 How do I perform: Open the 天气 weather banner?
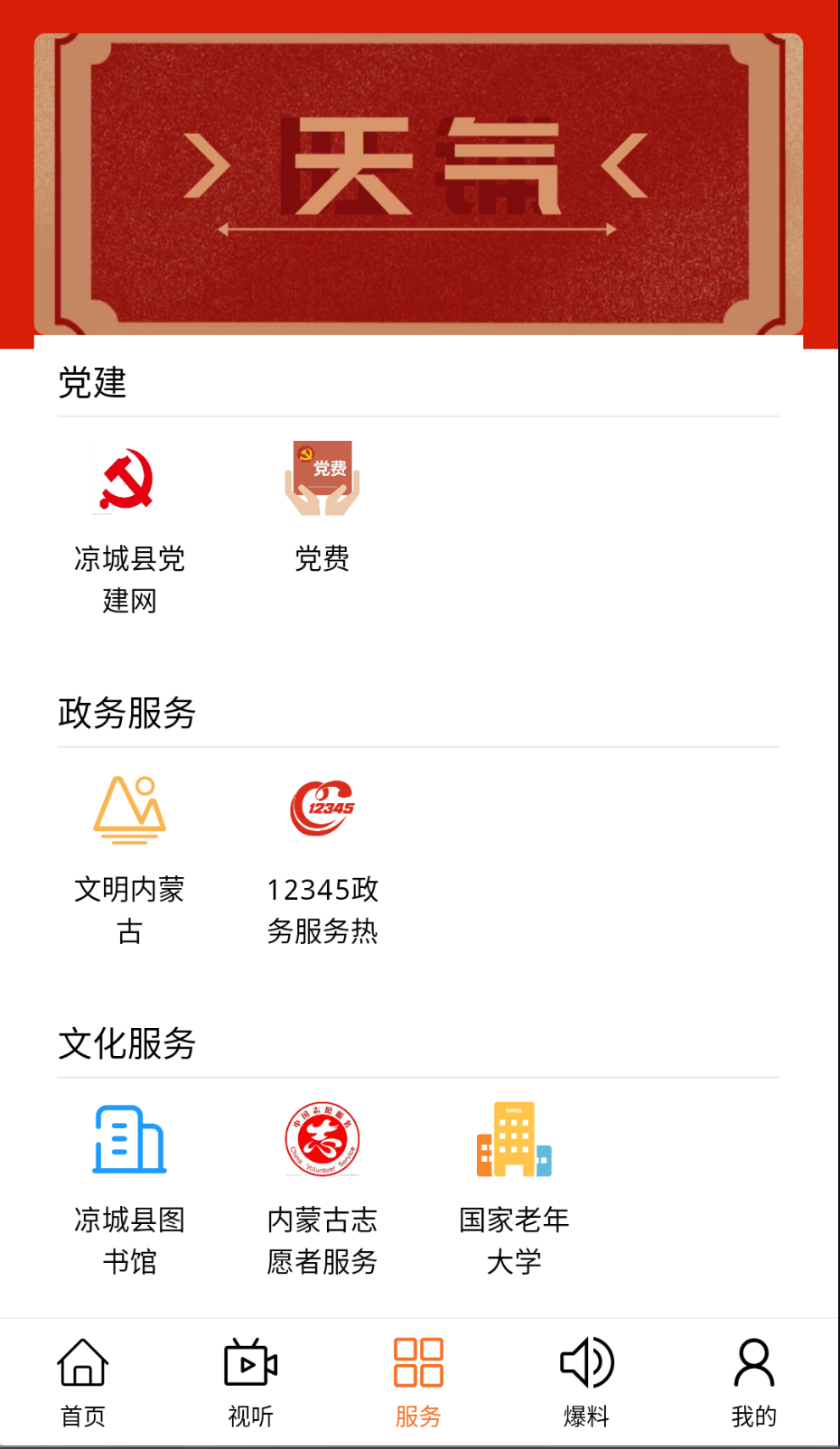coord(420,181)
